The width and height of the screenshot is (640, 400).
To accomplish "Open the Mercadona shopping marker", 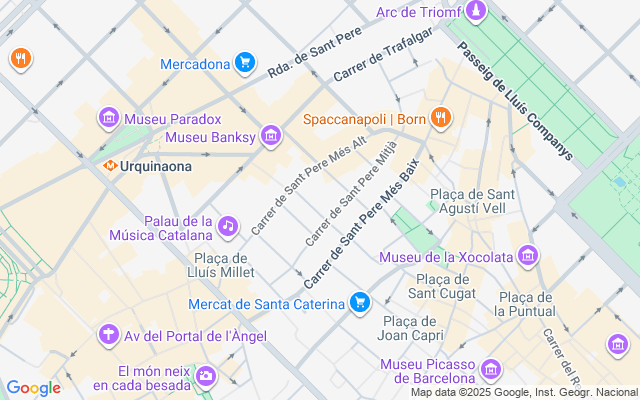I will tap(244, 64).
